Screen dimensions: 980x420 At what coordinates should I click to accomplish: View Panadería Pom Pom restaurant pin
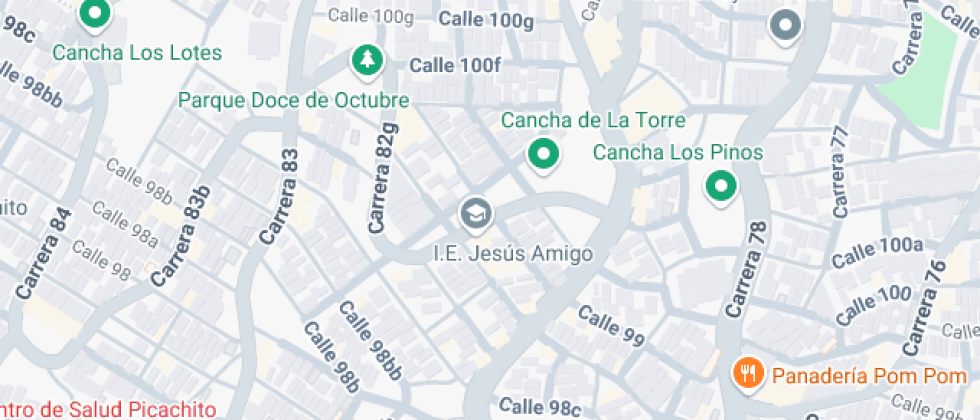[x=746, y=374]
